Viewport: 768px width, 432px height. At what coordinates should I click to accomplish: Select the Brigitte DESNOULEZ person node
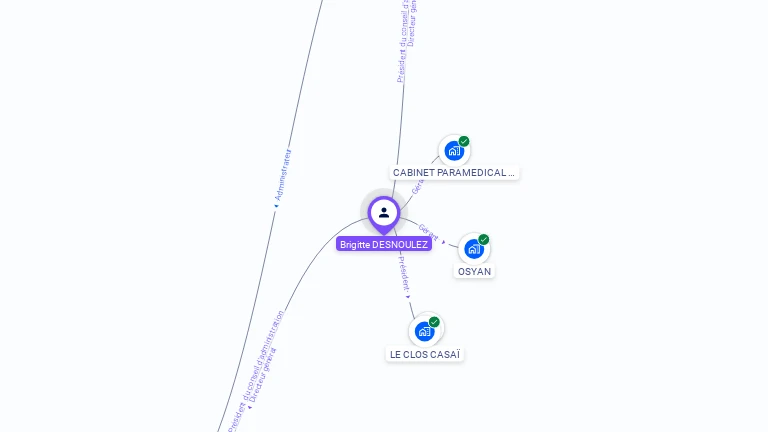pos(384,213)
